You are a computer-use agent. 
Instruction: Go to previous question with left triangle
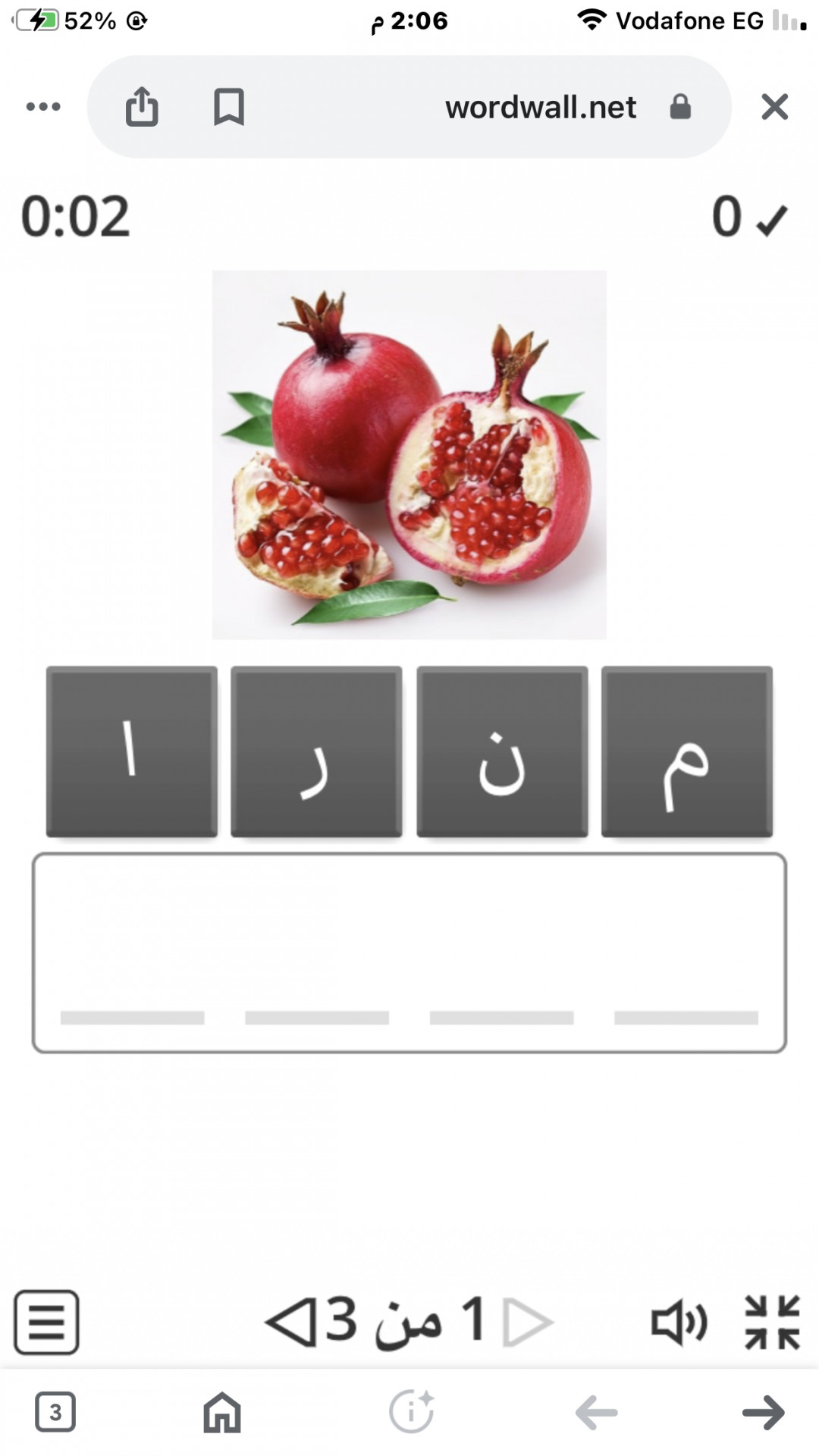pyautogui.click(x=291, y=1322)
